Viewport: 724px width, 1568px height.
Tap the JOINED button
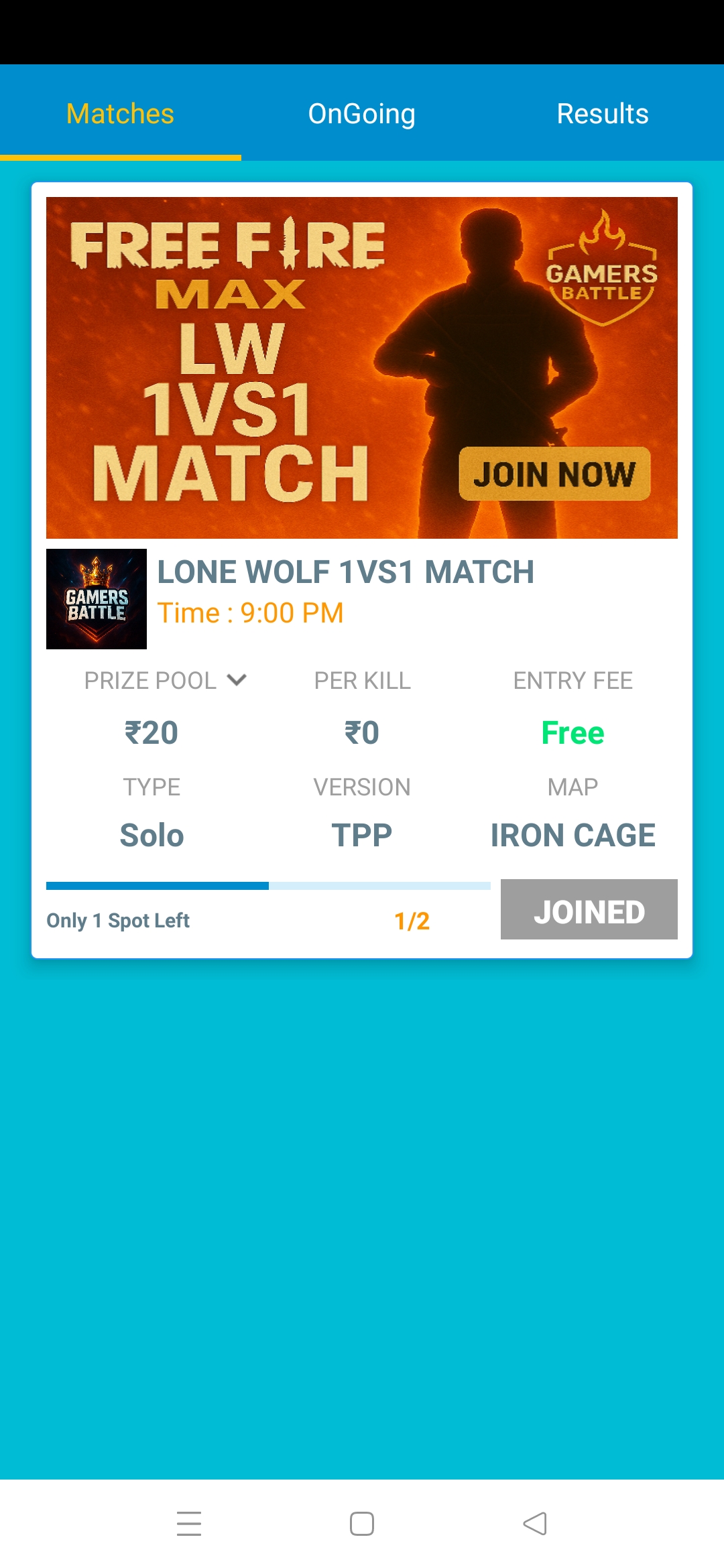[x=589, y=910]
